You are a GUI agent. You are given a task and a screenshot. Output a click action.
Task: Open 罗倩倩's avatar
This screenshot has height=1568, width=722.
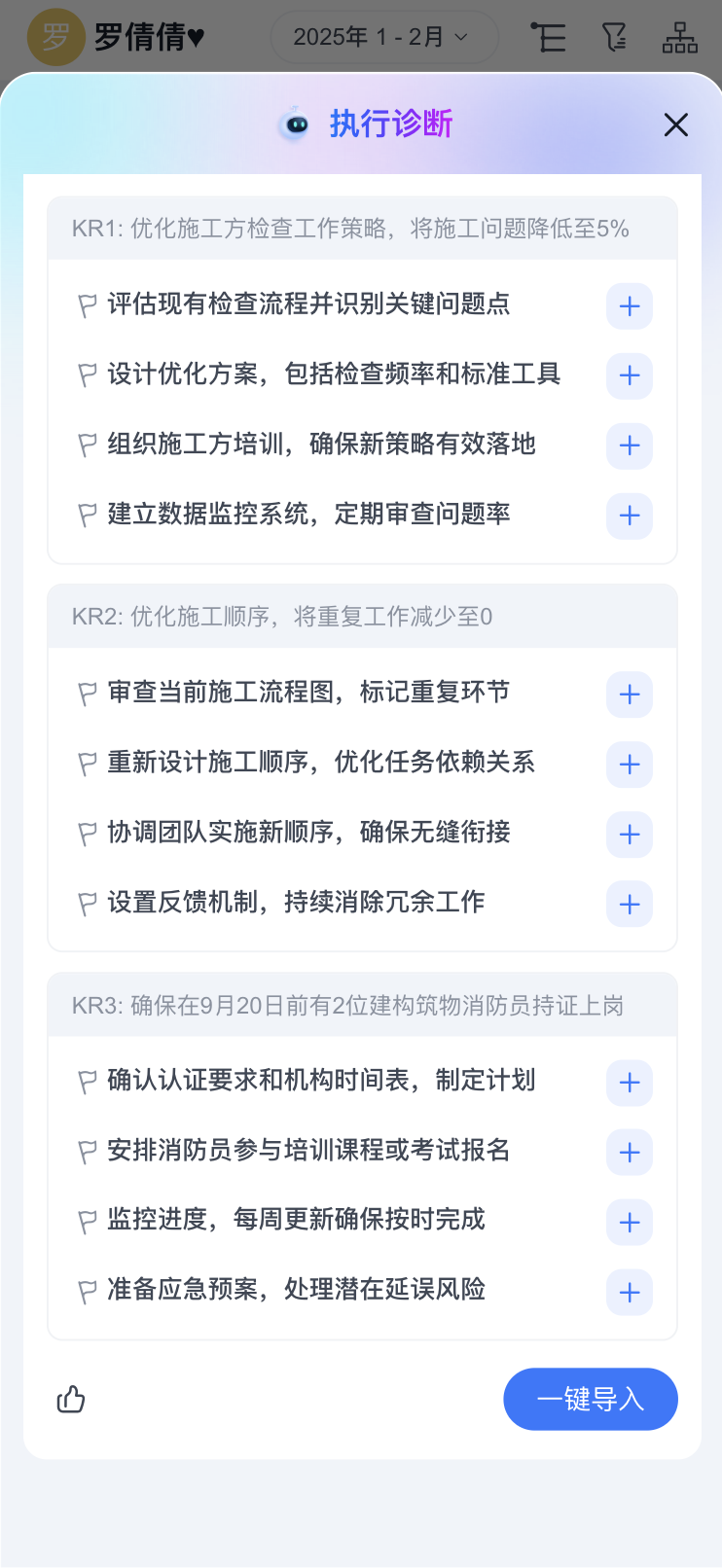(x=55, y=37)
